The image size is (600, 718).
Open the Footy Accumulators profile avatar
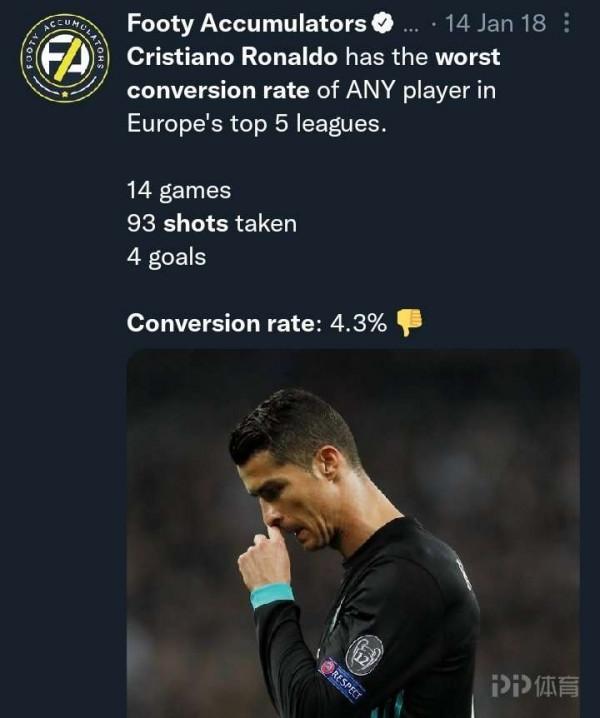(66, 58)
